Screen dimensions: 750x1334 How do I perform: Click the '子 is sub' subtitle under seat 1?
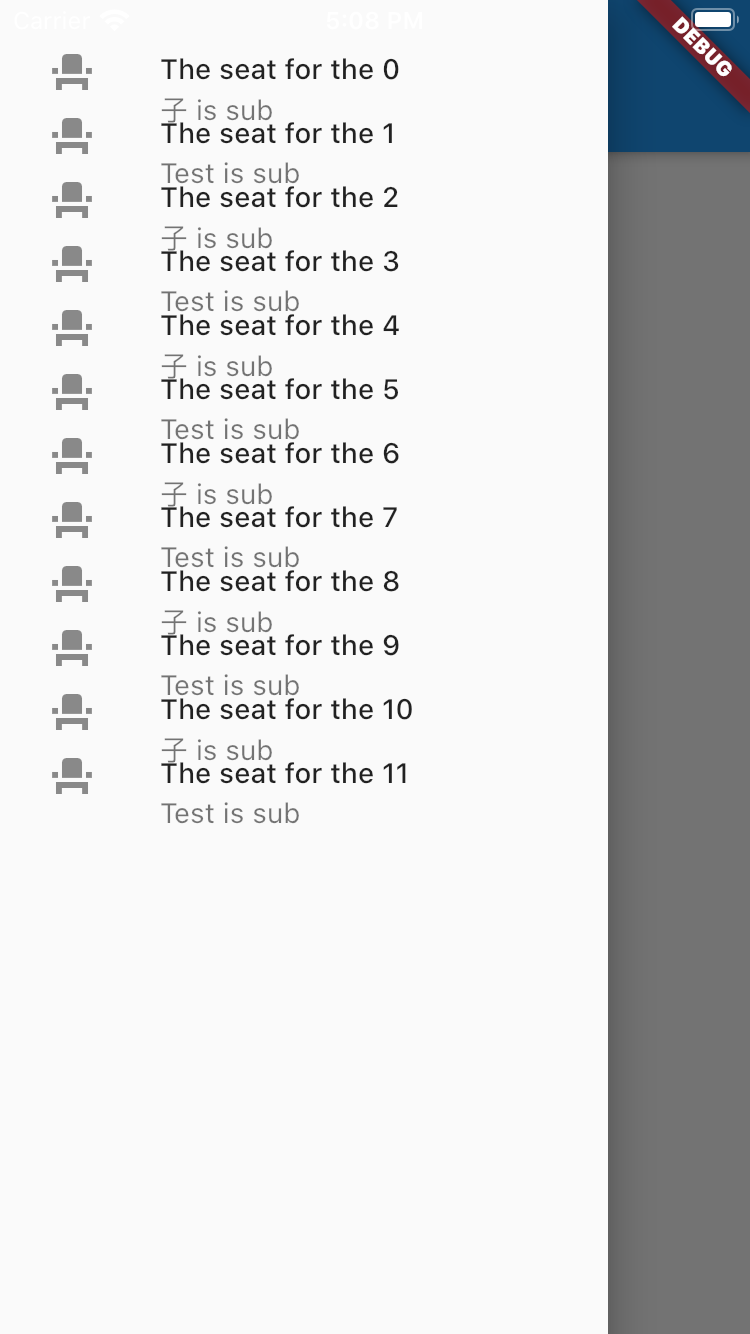click(x=216, y=110)
